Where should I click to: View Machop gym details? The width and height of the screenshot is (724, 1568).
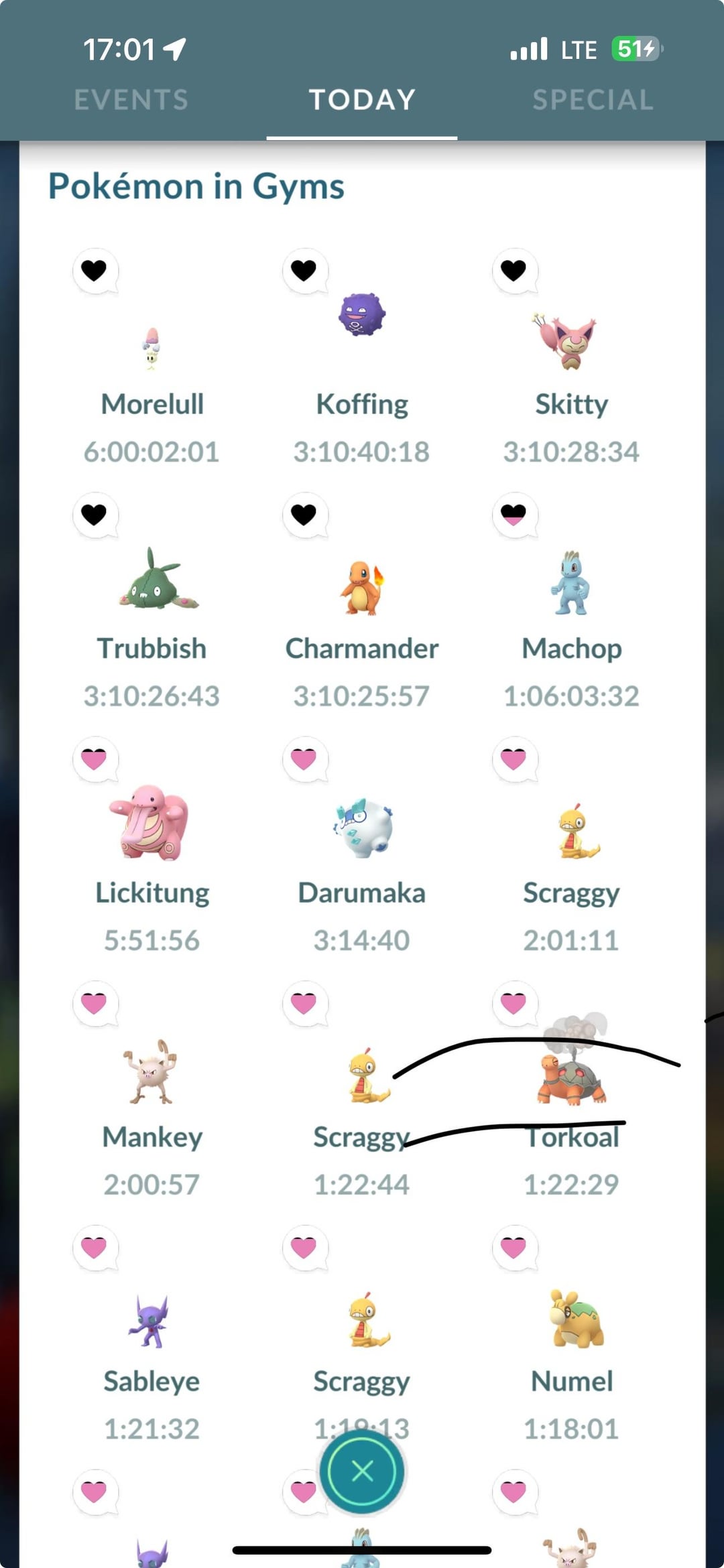tap(572, 584)
